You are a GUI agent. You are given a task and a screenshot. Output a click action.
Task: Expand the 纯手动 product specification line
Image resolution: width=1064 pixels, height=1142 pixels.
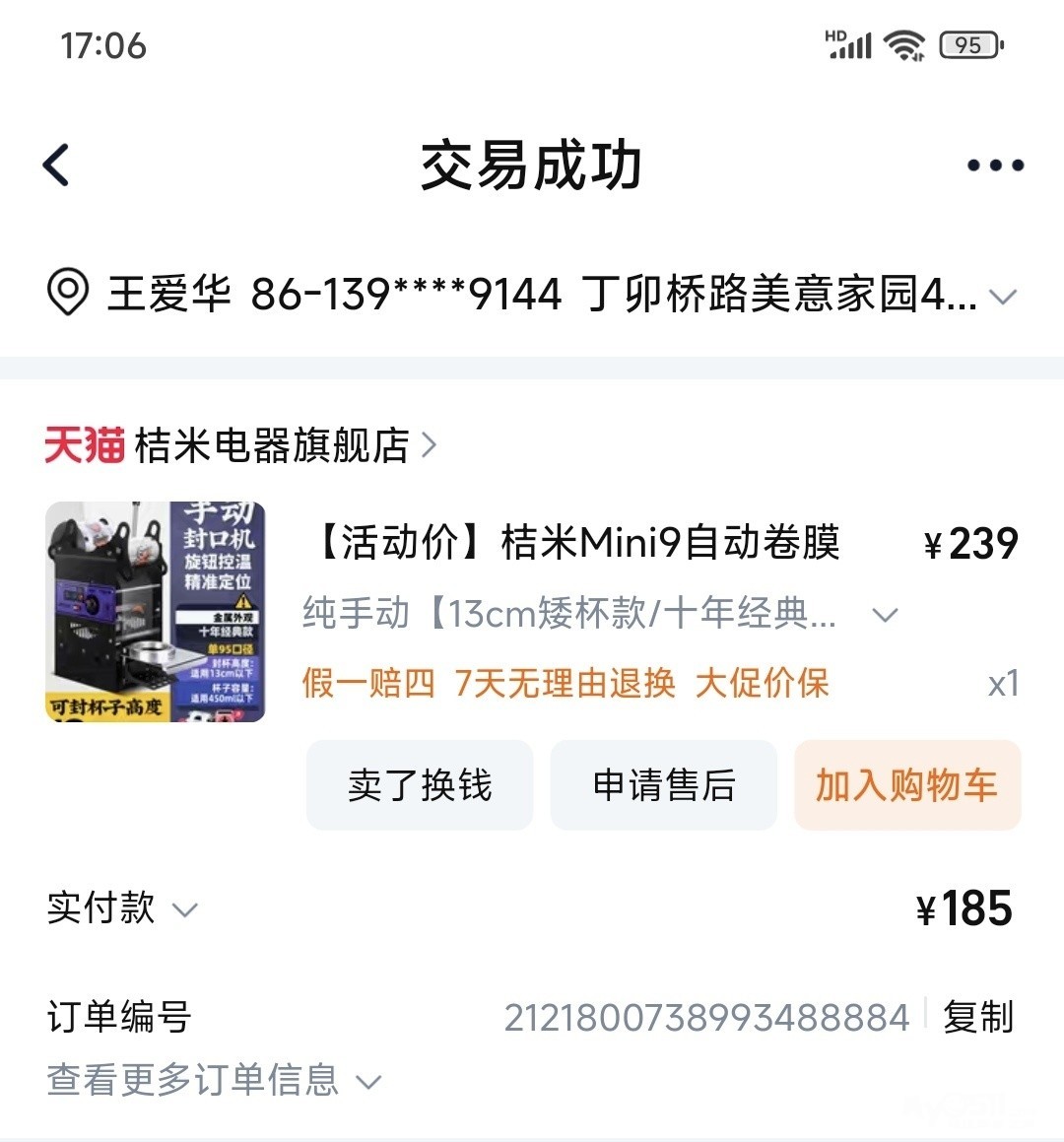point(885,615)
